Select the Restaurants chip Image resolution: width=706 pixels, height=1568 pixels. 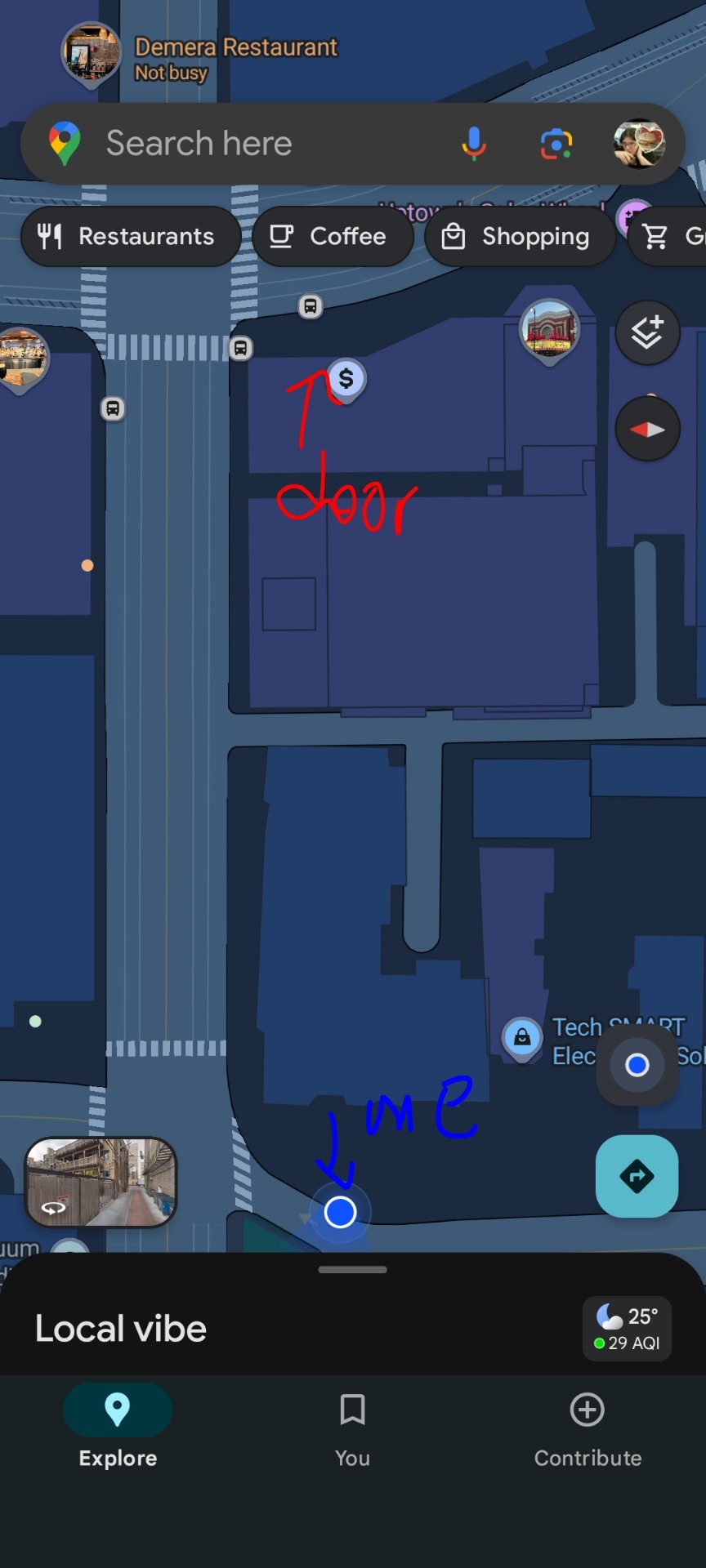click(x=131, y=237)
